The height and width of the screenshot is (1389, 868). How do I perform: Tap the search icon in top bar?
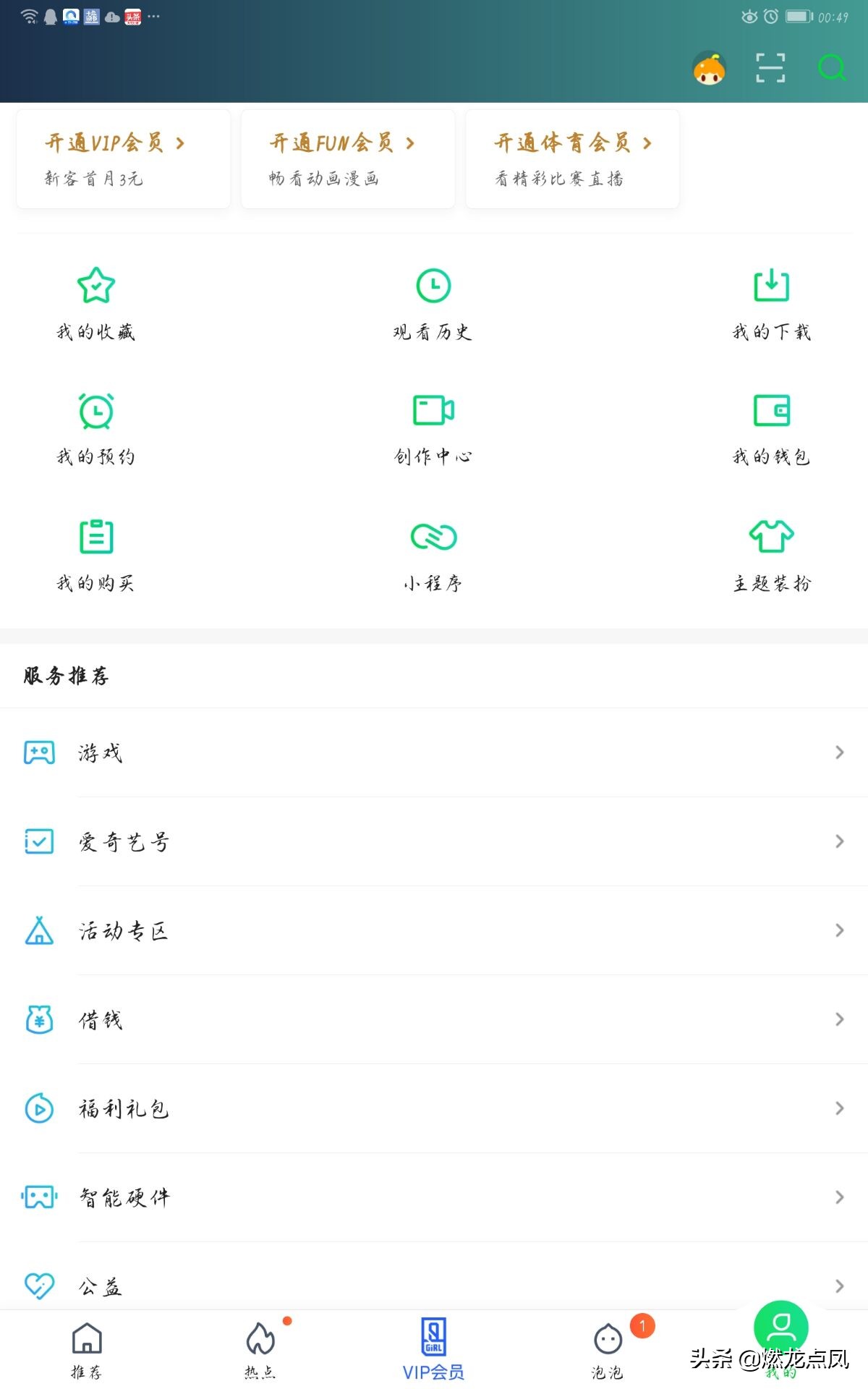coord(832,67)
